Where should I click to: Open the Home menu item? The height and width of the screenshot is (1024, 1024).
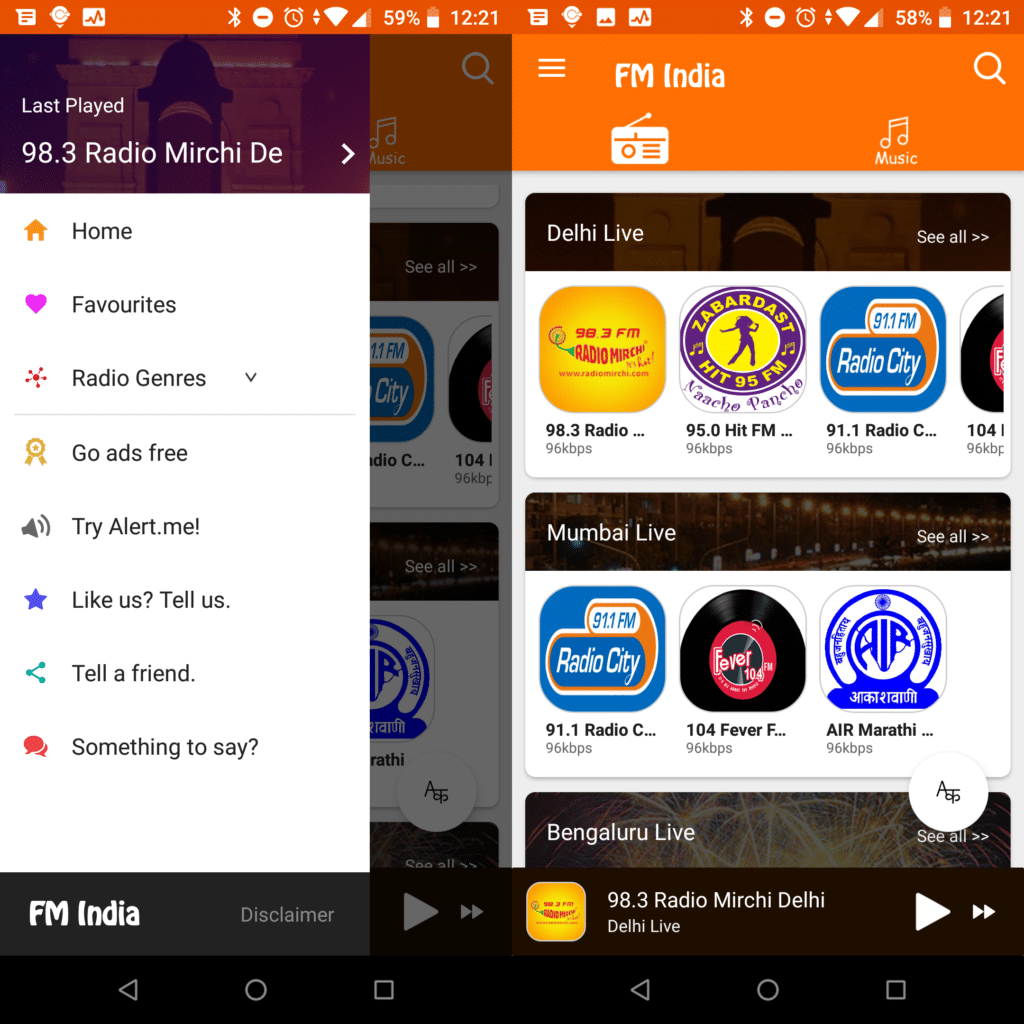click(101, 232)
